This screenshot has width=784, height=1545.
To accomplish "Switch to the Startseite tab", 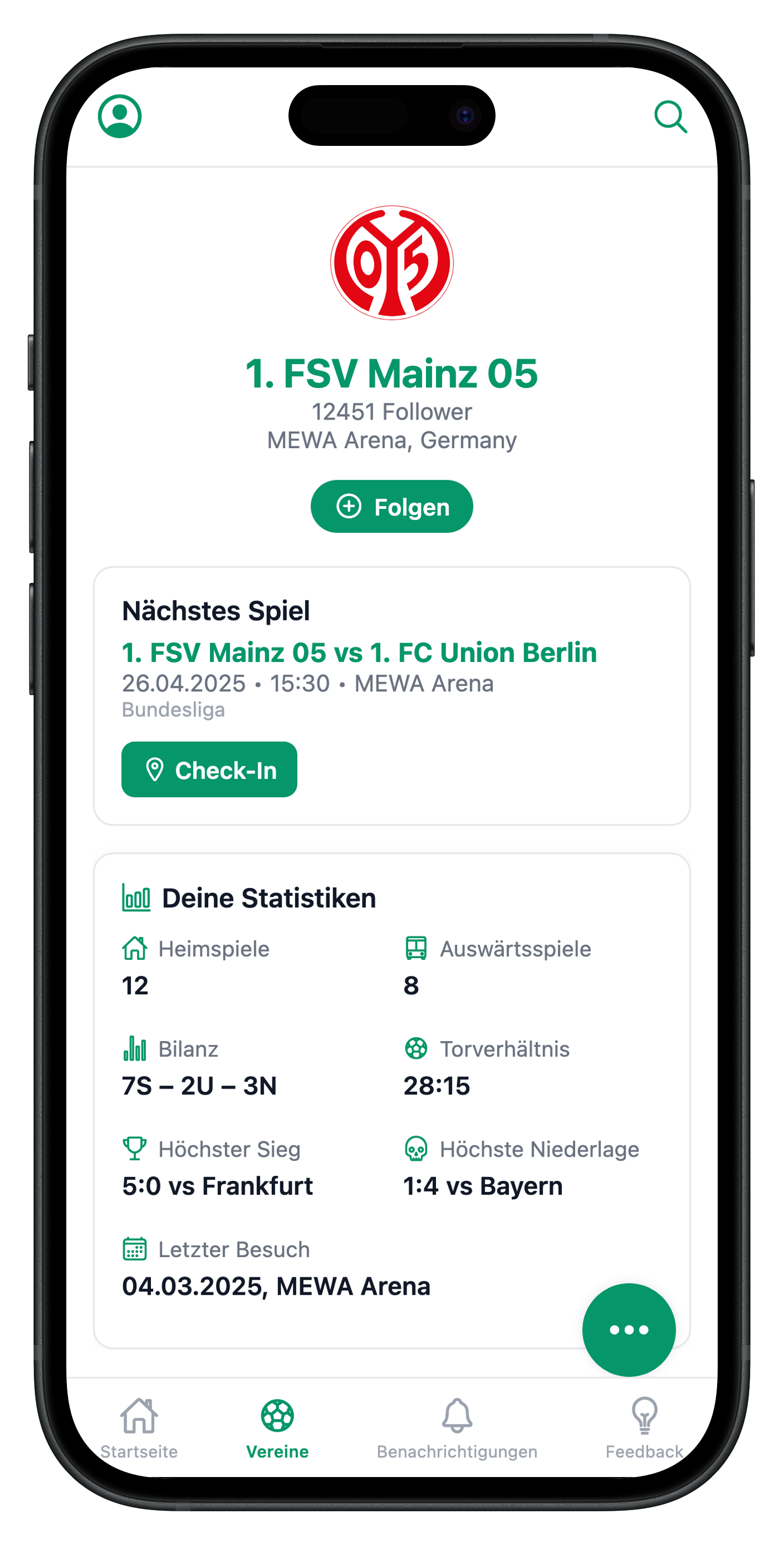I will click(139, 1427).
